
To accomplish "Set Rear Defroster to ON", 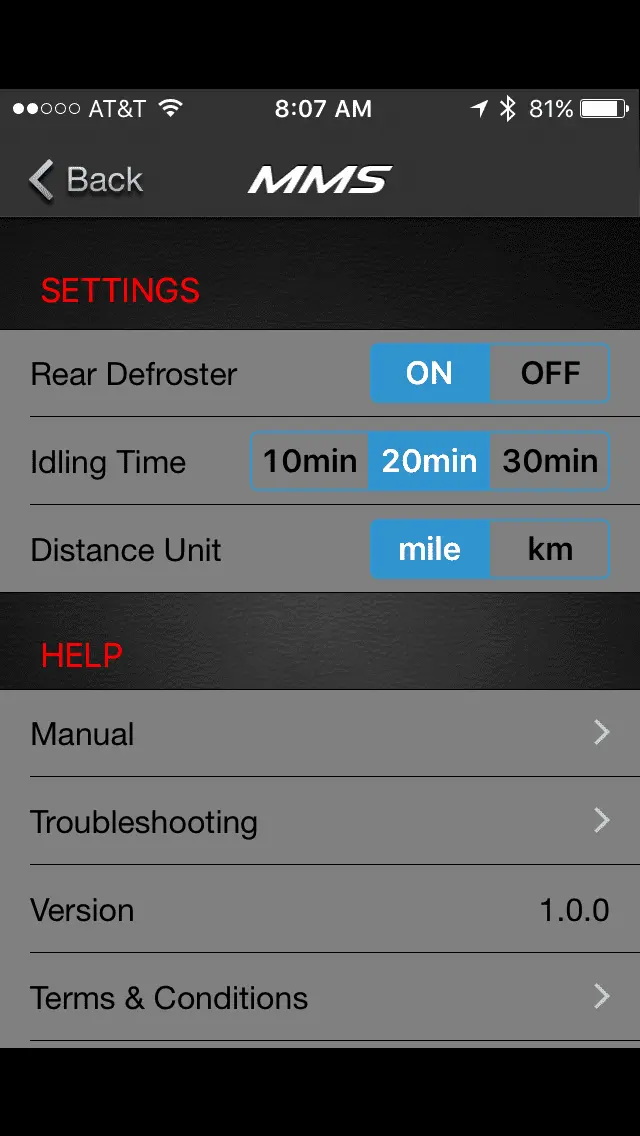I will coord(430,373).
